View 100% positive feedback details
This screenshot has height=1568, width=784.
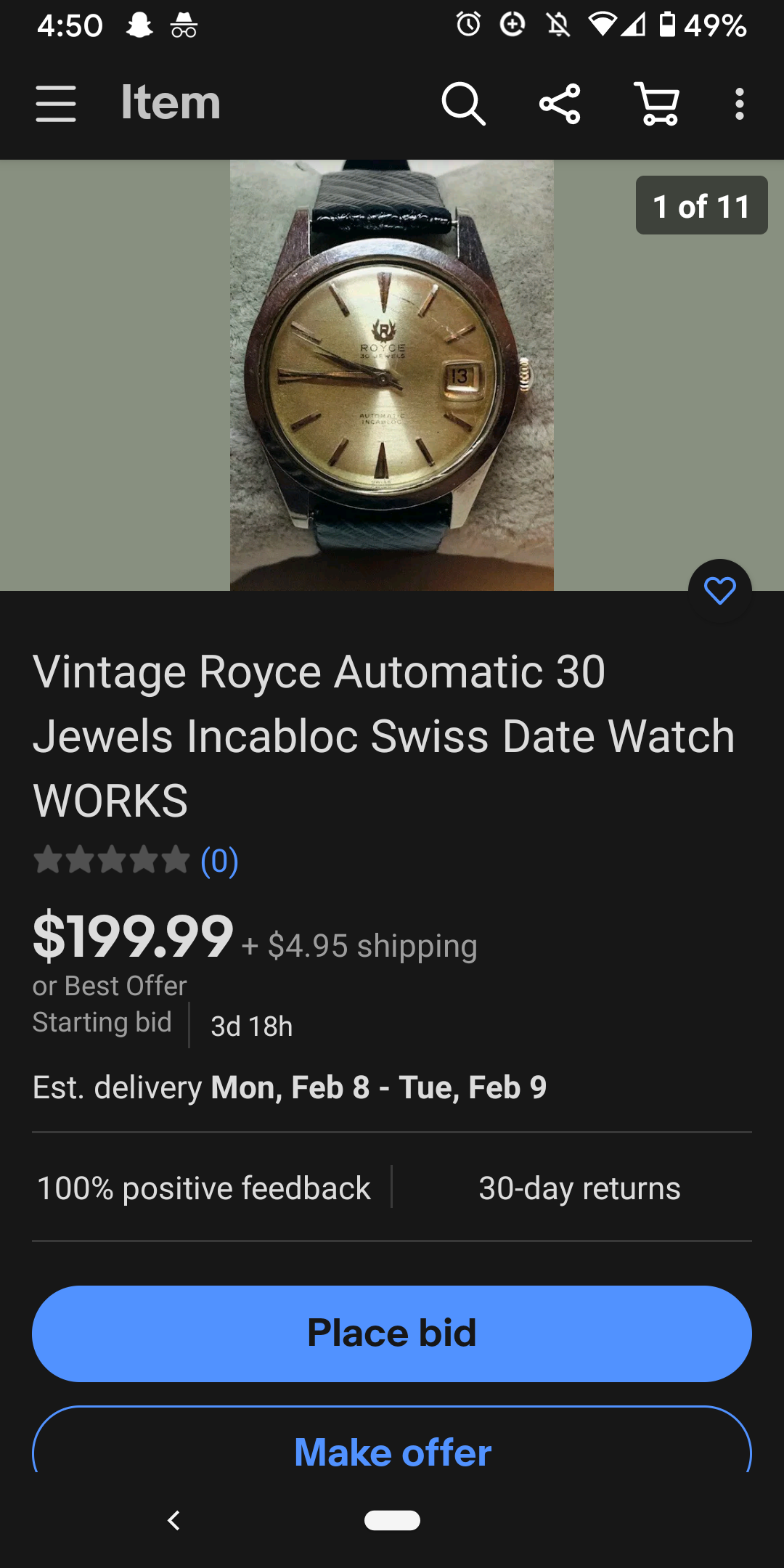click(x=204, y=1188)
